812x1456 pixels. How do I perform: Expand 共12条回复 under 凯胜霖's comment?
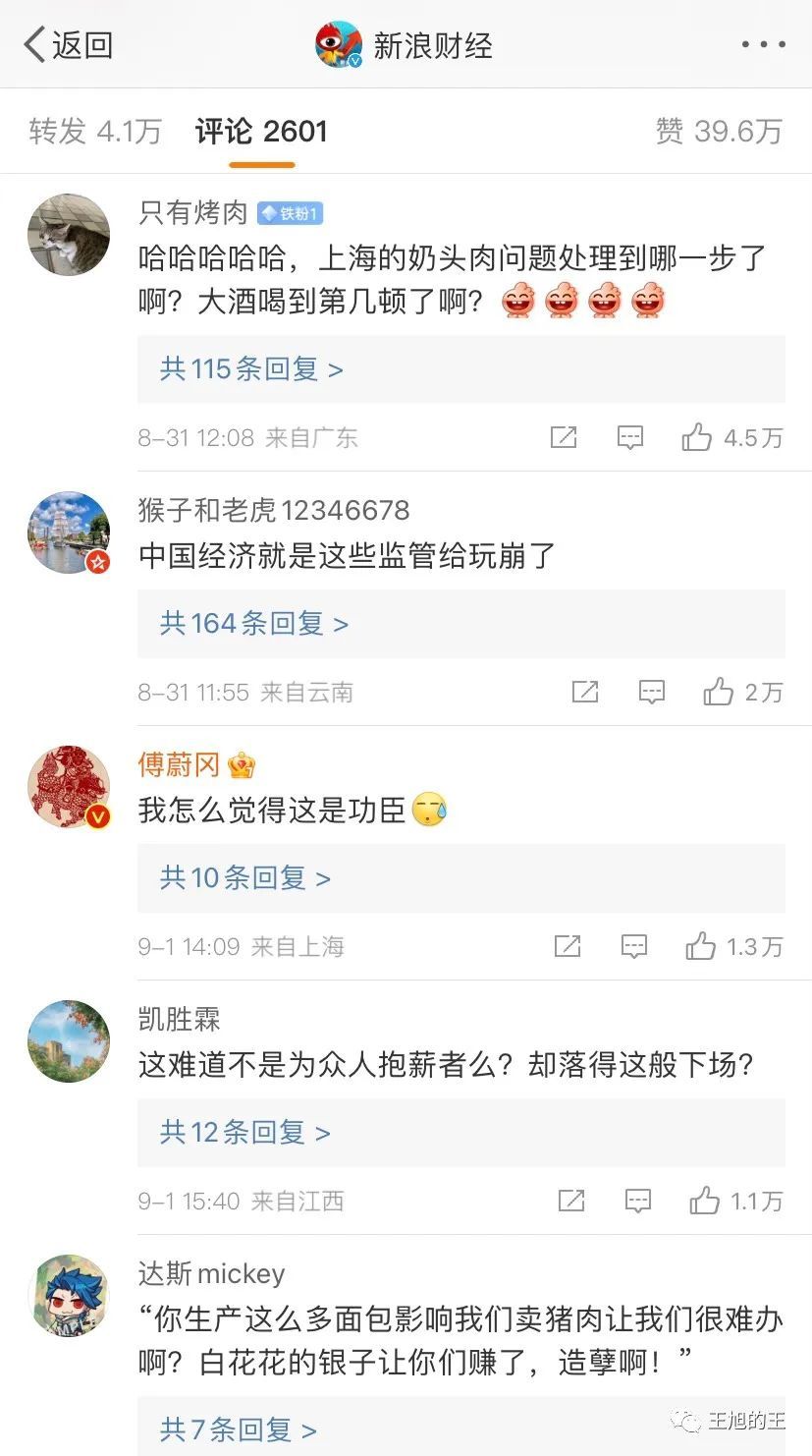245,1133
